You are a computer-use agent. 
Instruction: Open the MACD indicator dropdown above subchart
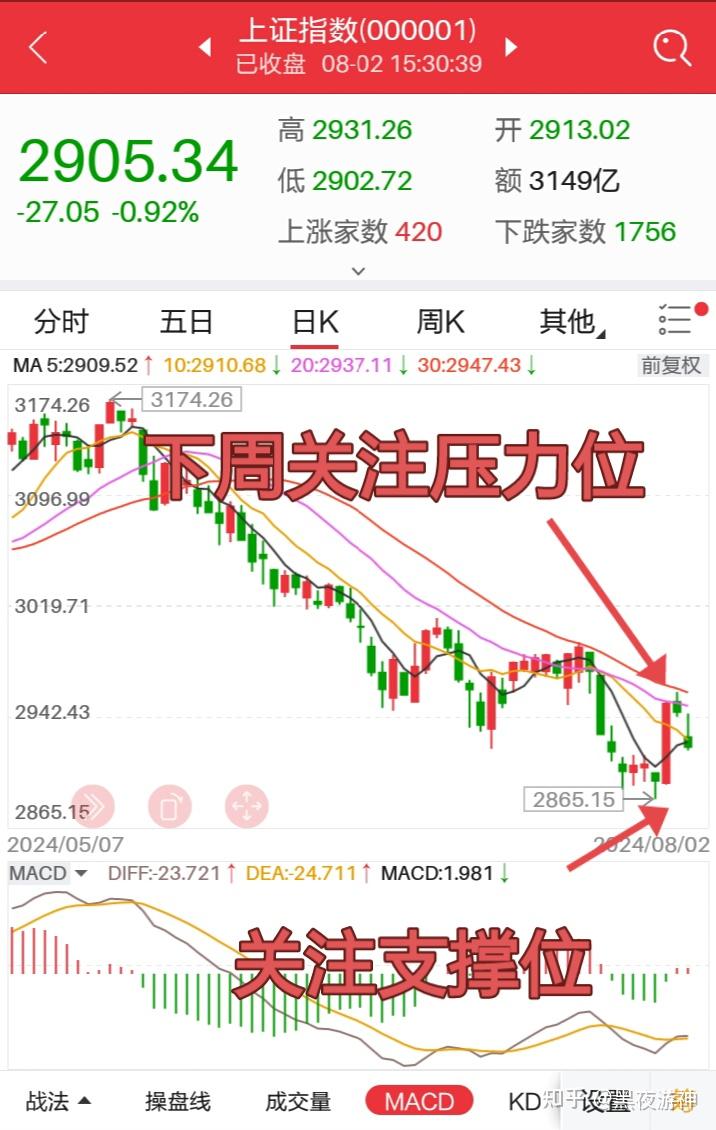48,873
